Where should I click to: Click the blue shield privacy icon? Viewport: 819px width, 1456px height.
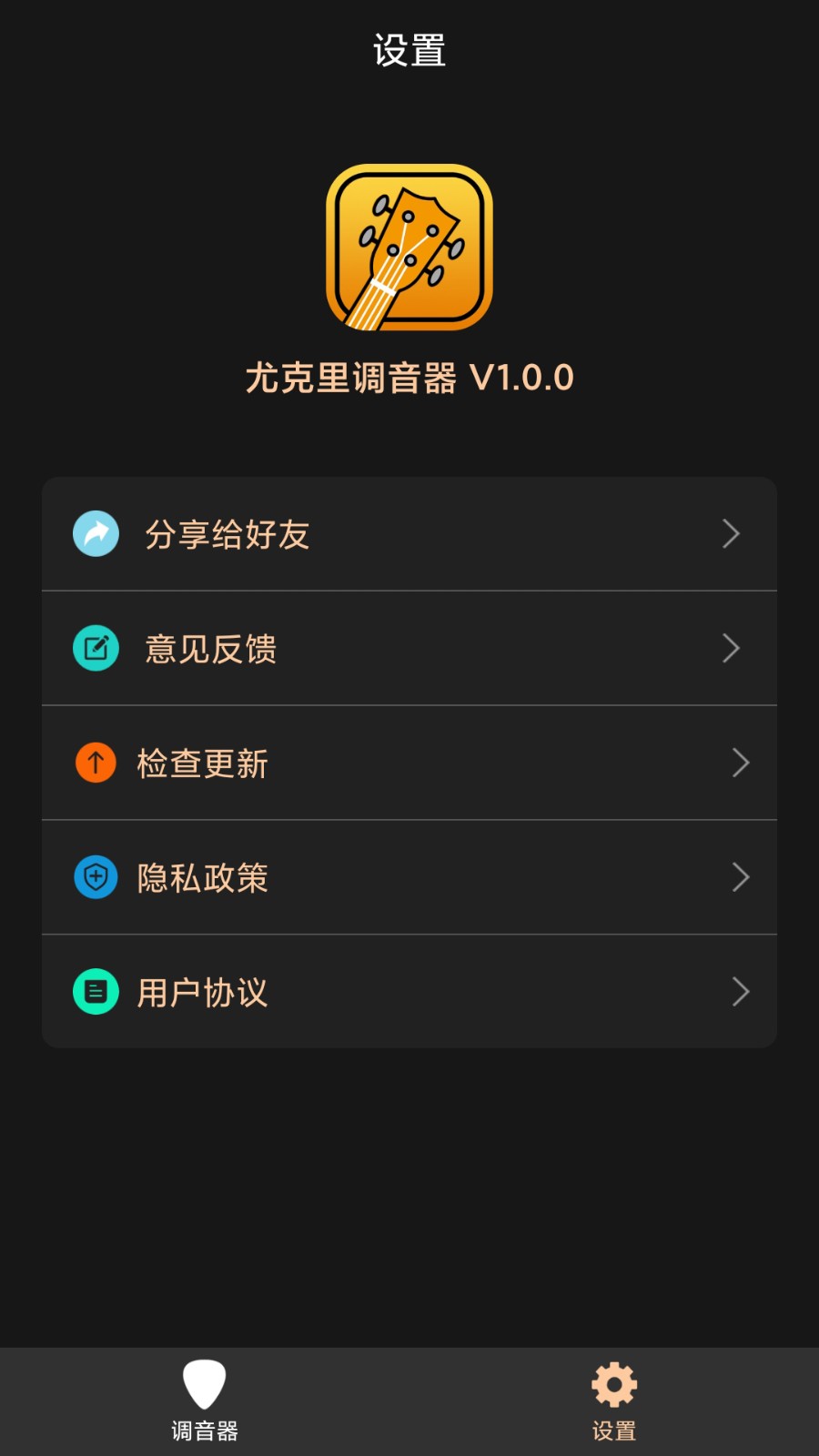(95, 877)
